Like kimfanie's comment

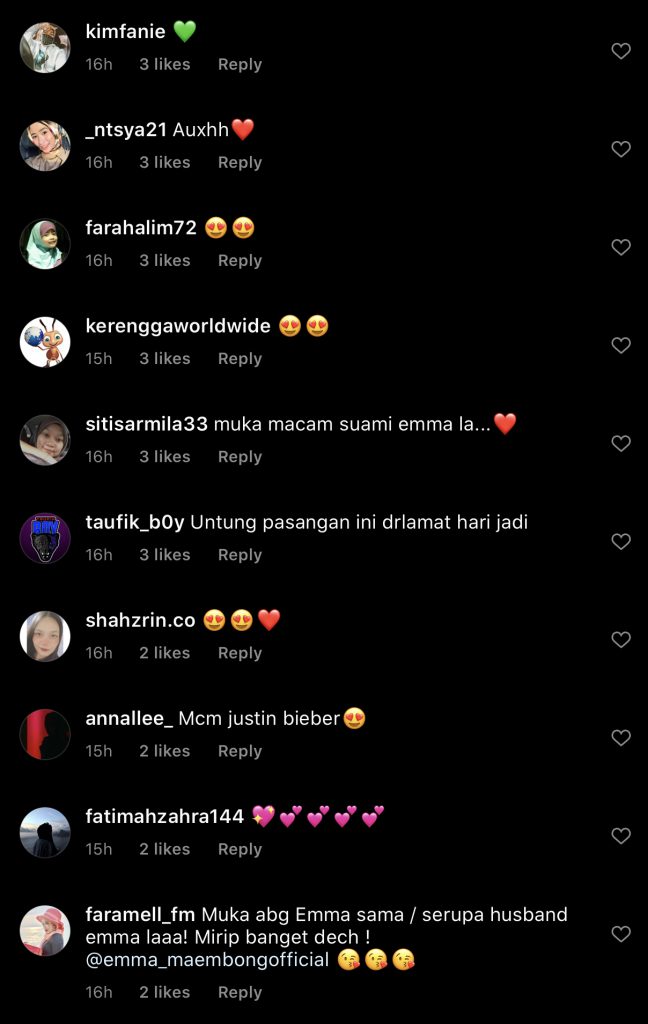tap(621, 51)
